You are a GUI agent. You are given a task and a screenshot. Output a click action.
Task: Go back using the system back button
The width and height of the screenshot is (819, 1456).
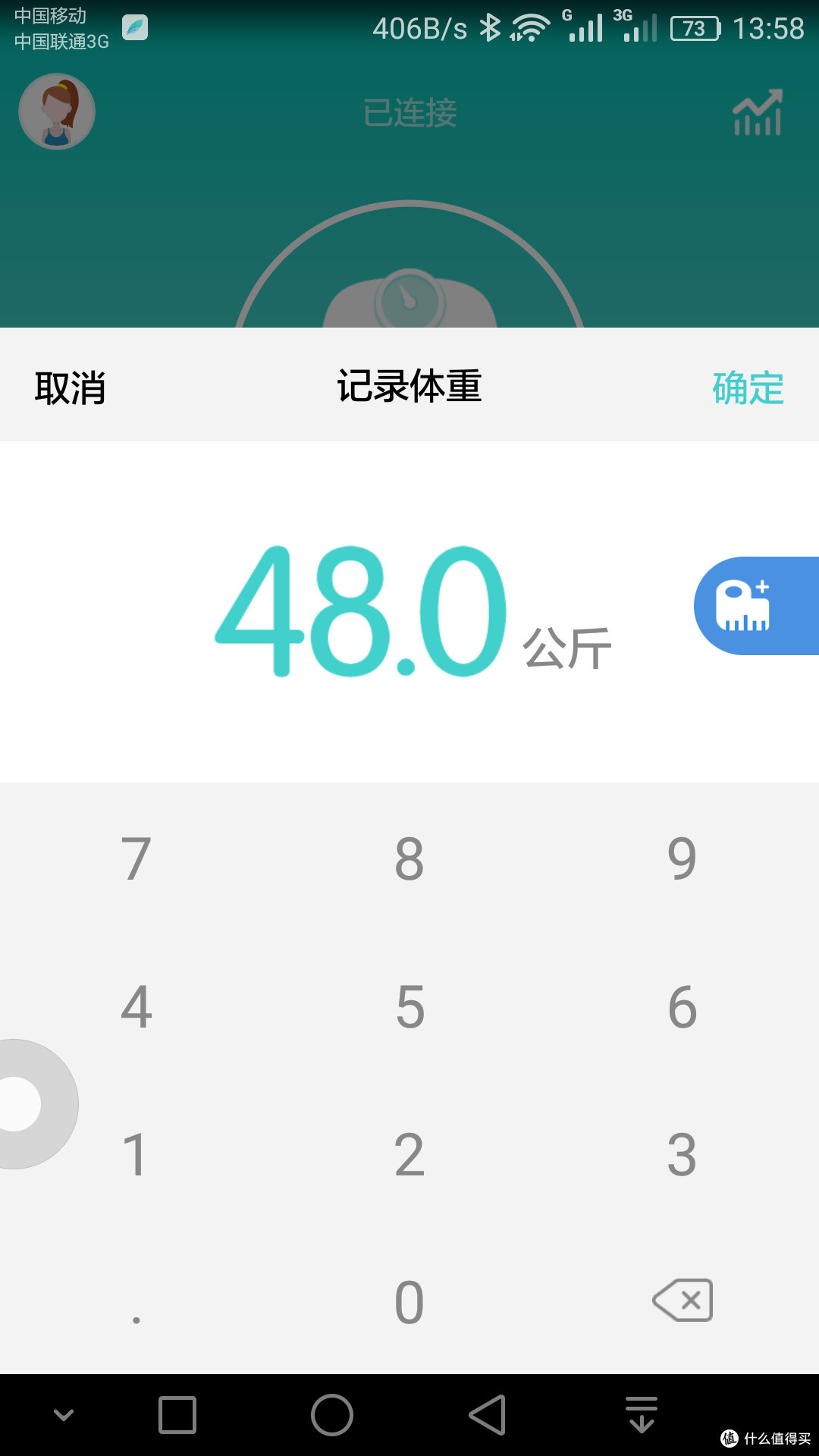click(488, 1415)
